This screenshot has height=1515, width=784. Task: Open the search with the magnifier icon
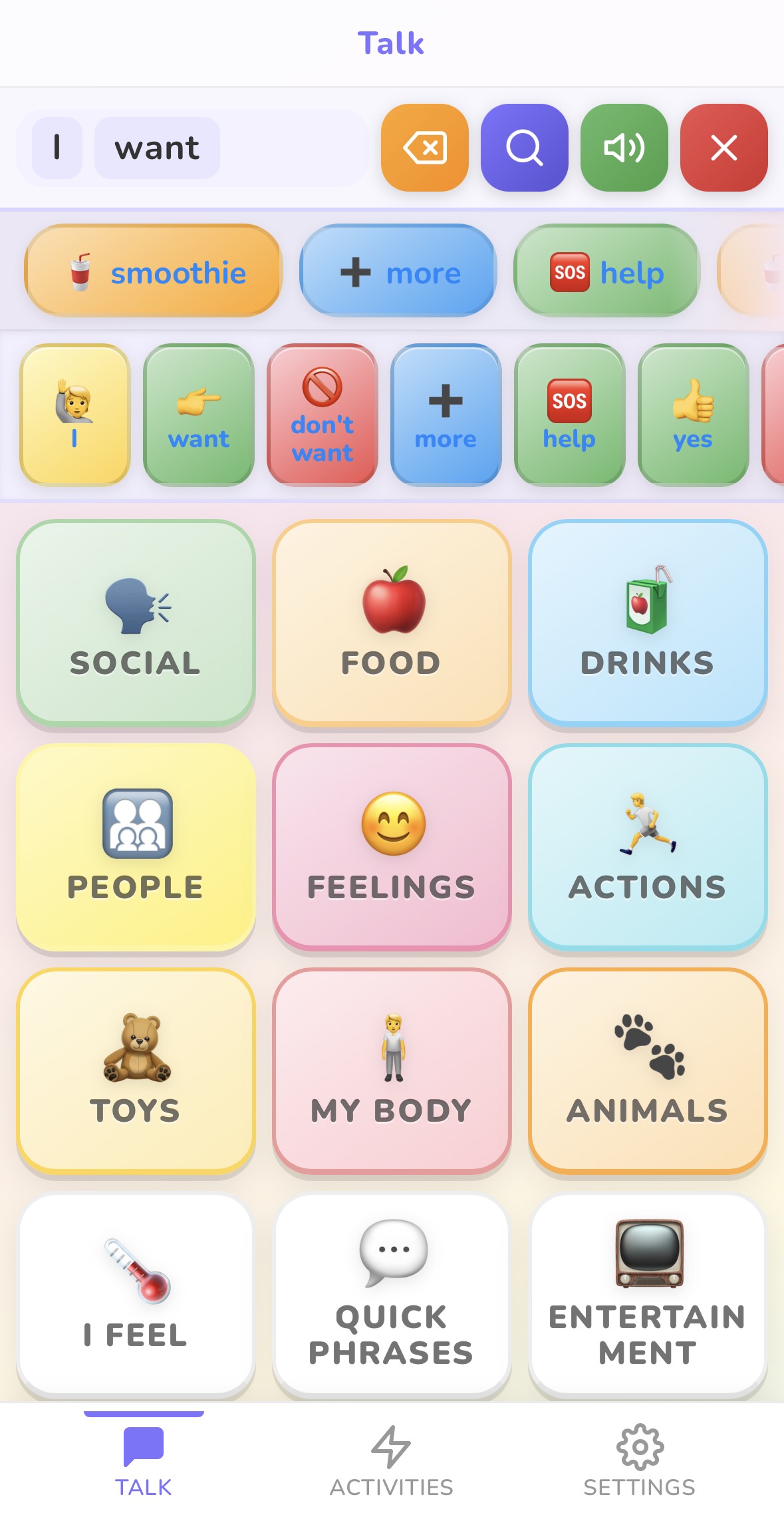[524, 148]
